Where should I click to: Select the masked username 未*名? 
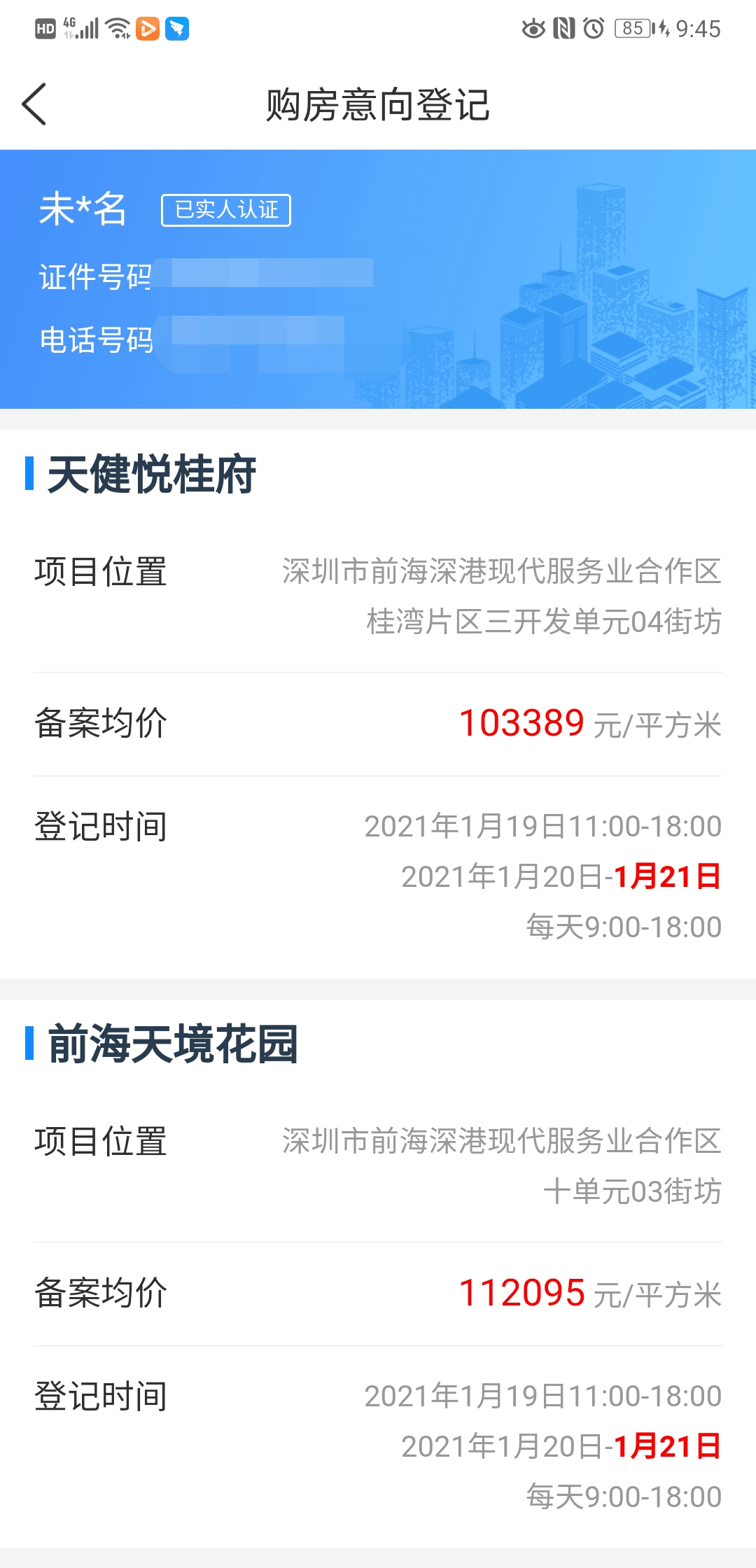pyautogui.click(x=82, y=209)
